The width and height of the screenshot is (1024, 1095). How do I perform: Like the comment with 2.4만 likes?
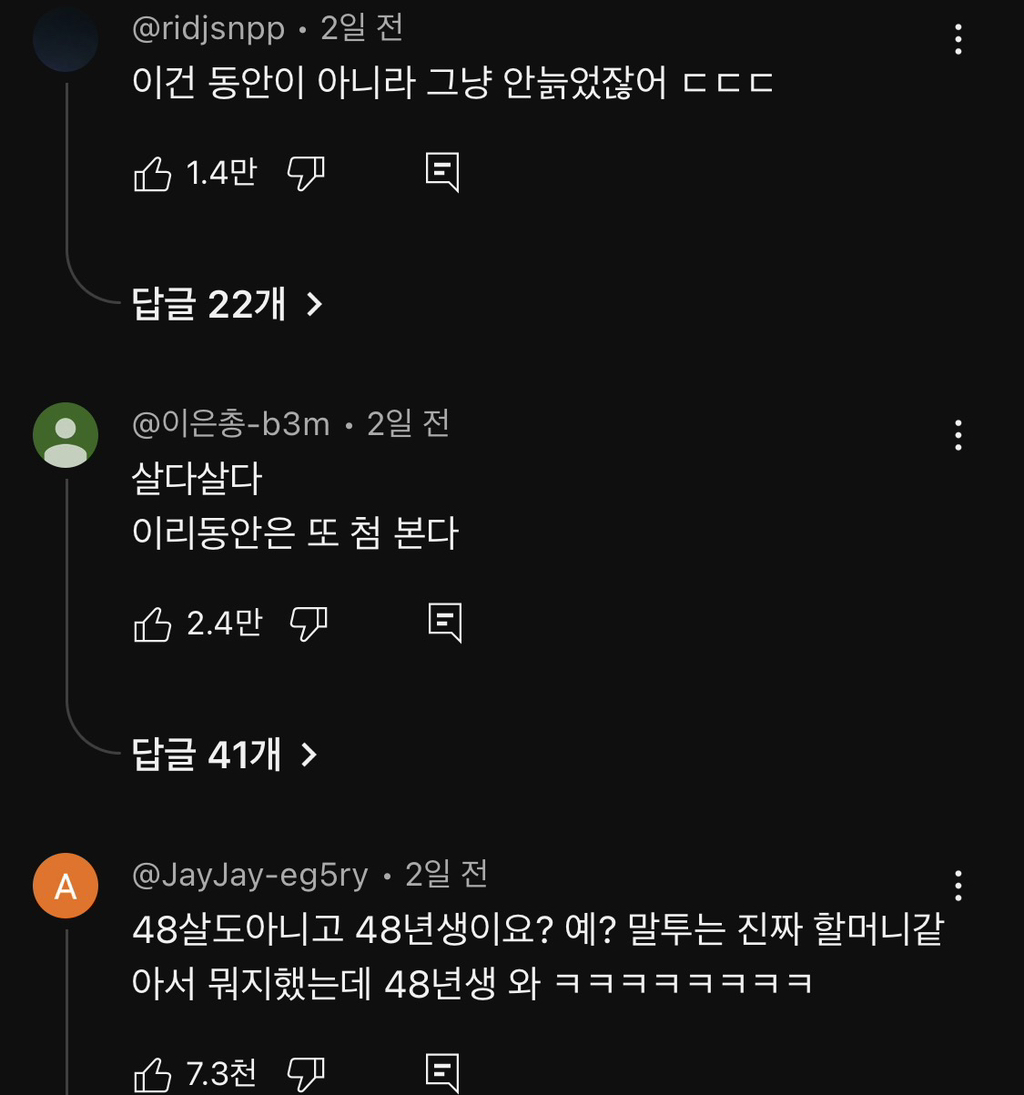(152, 622)
